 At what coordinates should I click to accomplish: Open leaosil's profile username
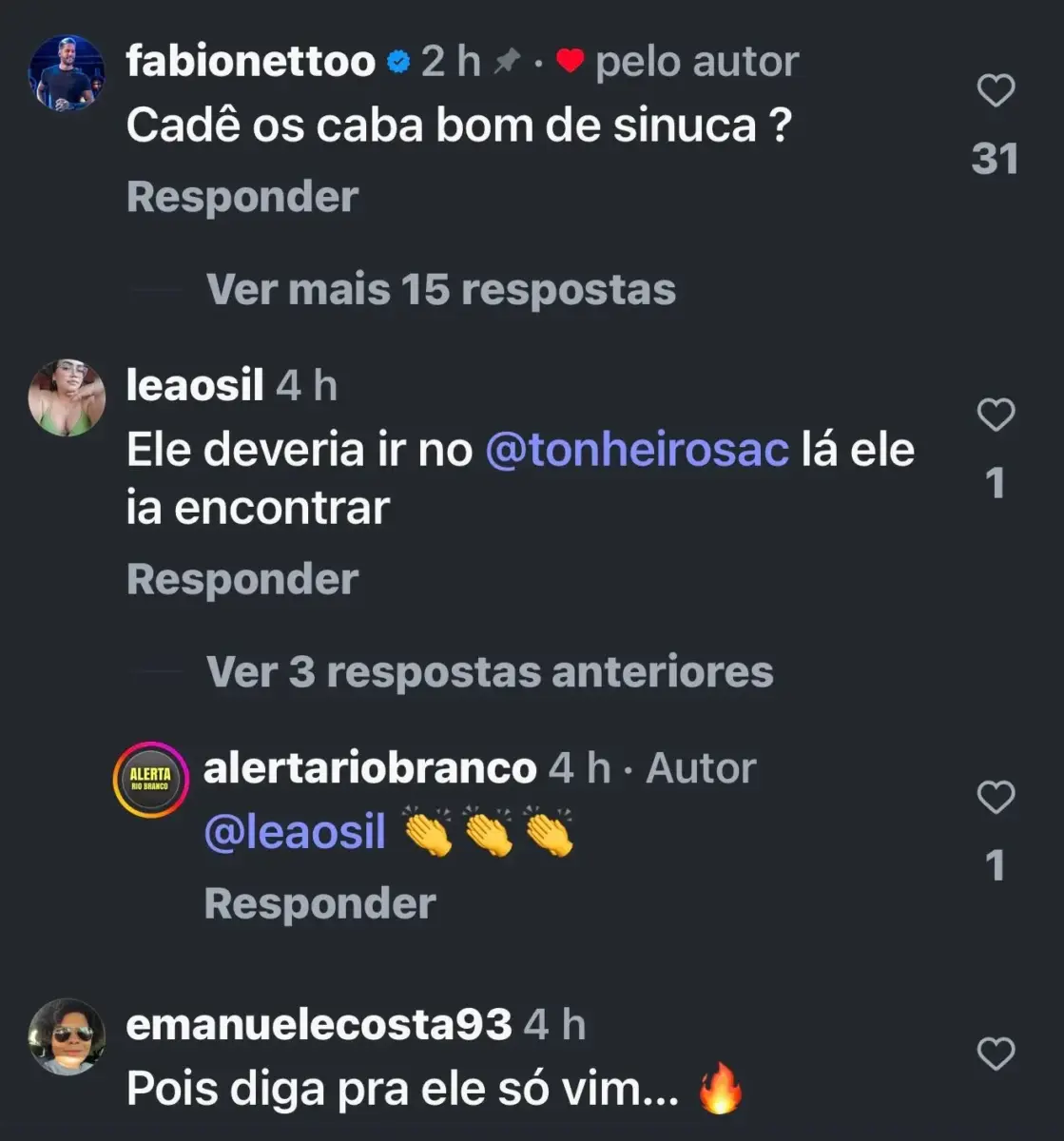tap(195, 386)
